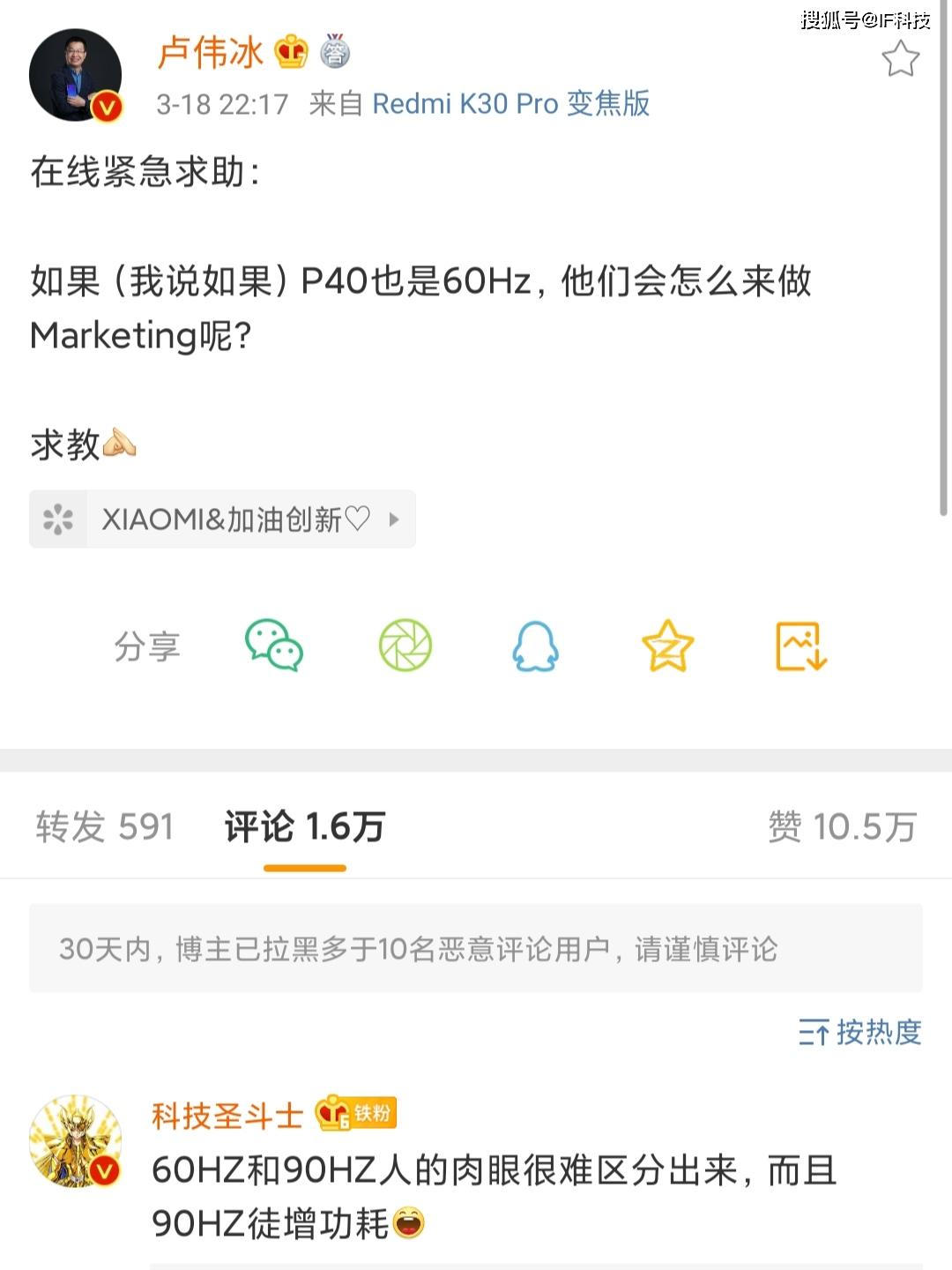Viewport: 952px width, 1270px height.
Task: Like the post via 赞 10.5万
Action: 842,827
